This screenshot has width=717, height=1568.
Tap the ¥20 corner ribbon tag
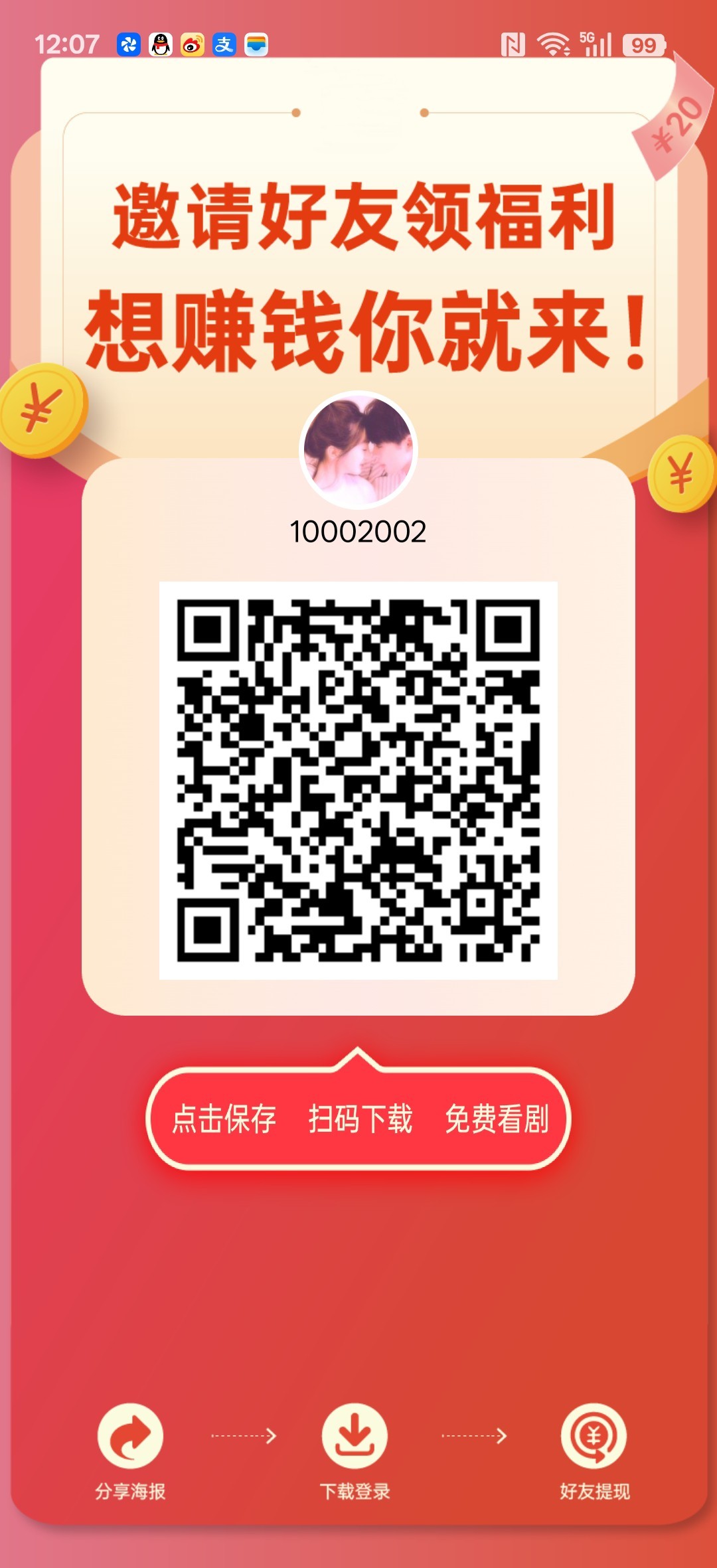(671, 123)
